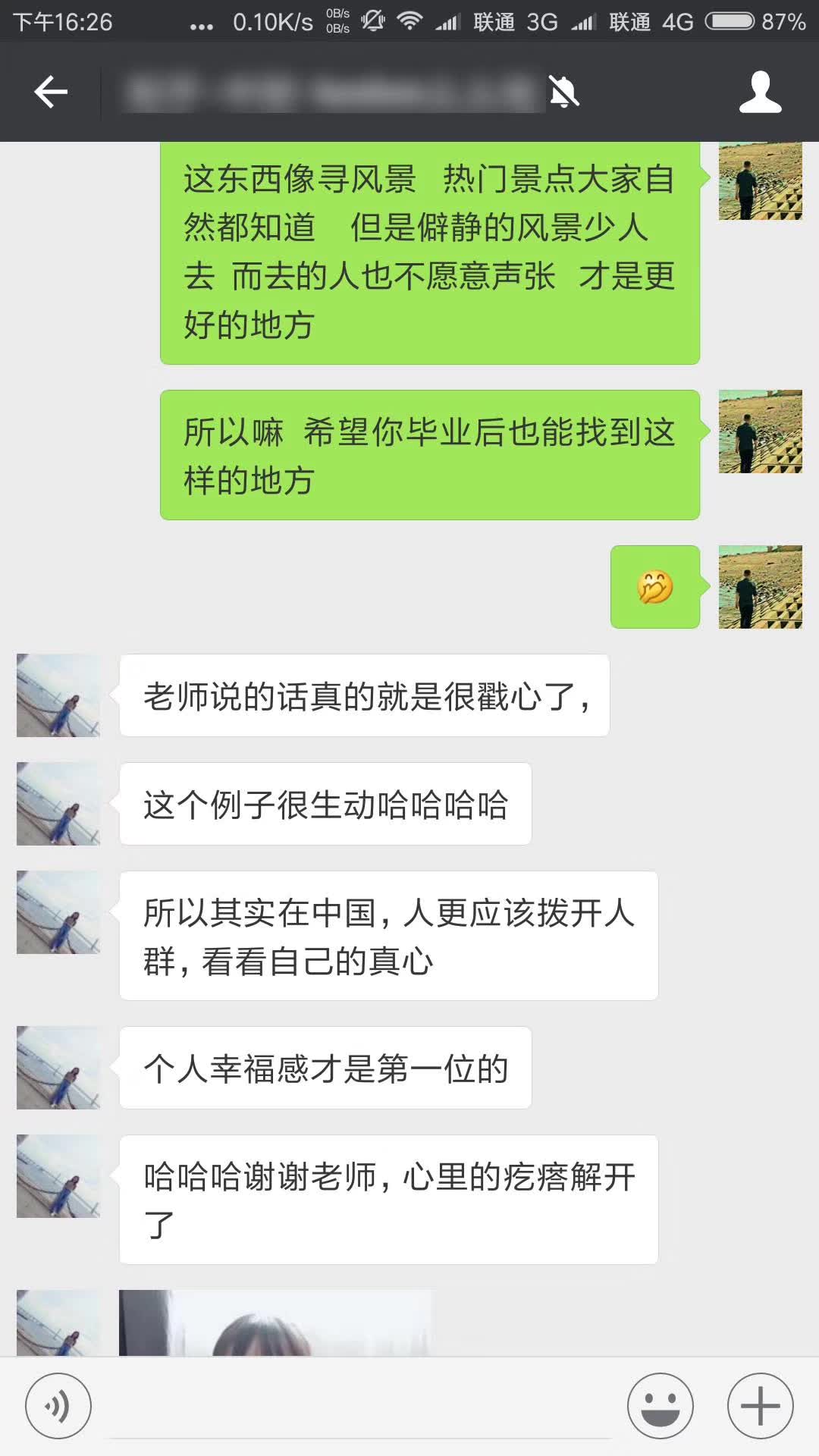This screenshot has height=1456, width=819.
Task: Open sender avatar beside '老师说的话真的就是很戳心了'
Action: click(x=58, y=695)
